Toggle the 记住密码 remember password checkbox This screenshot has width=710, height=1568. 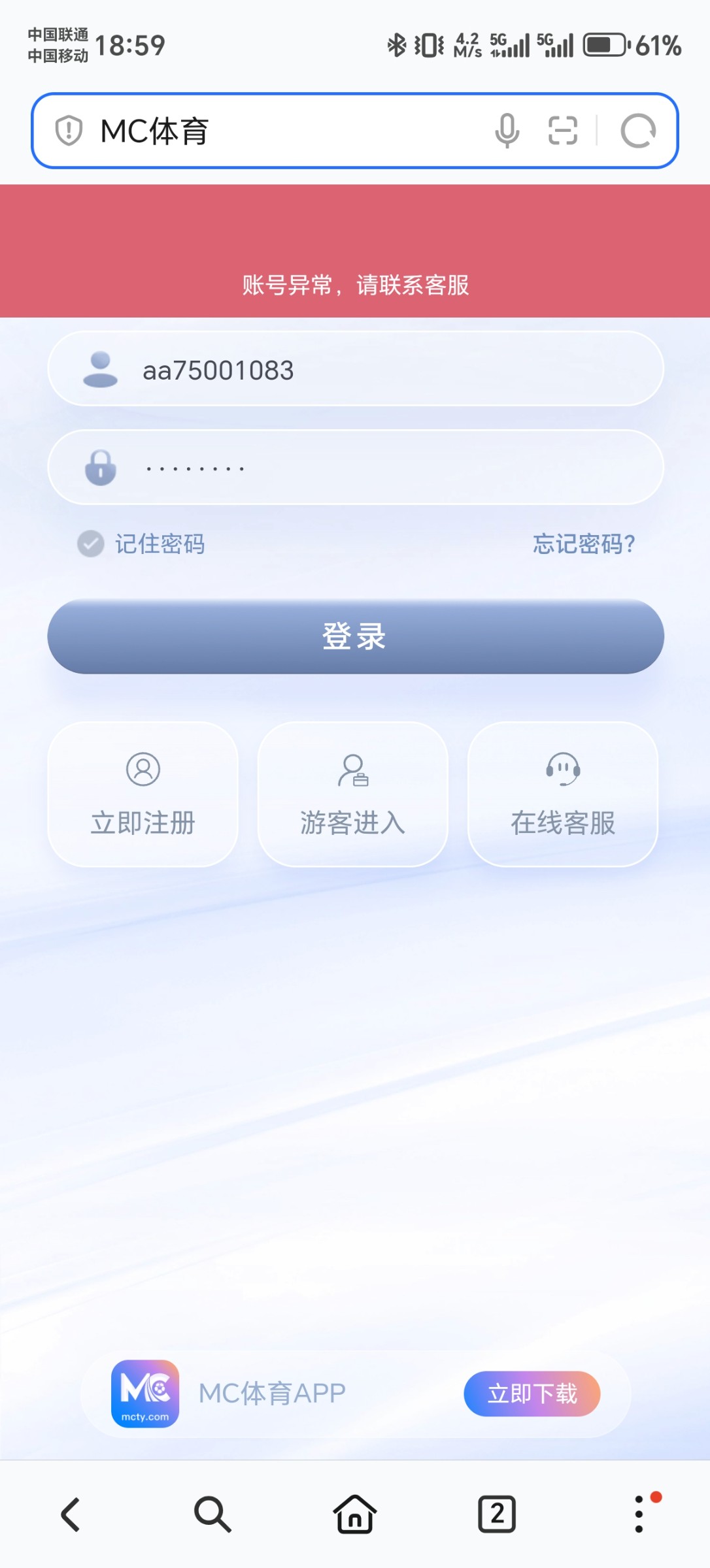(91, 544)
